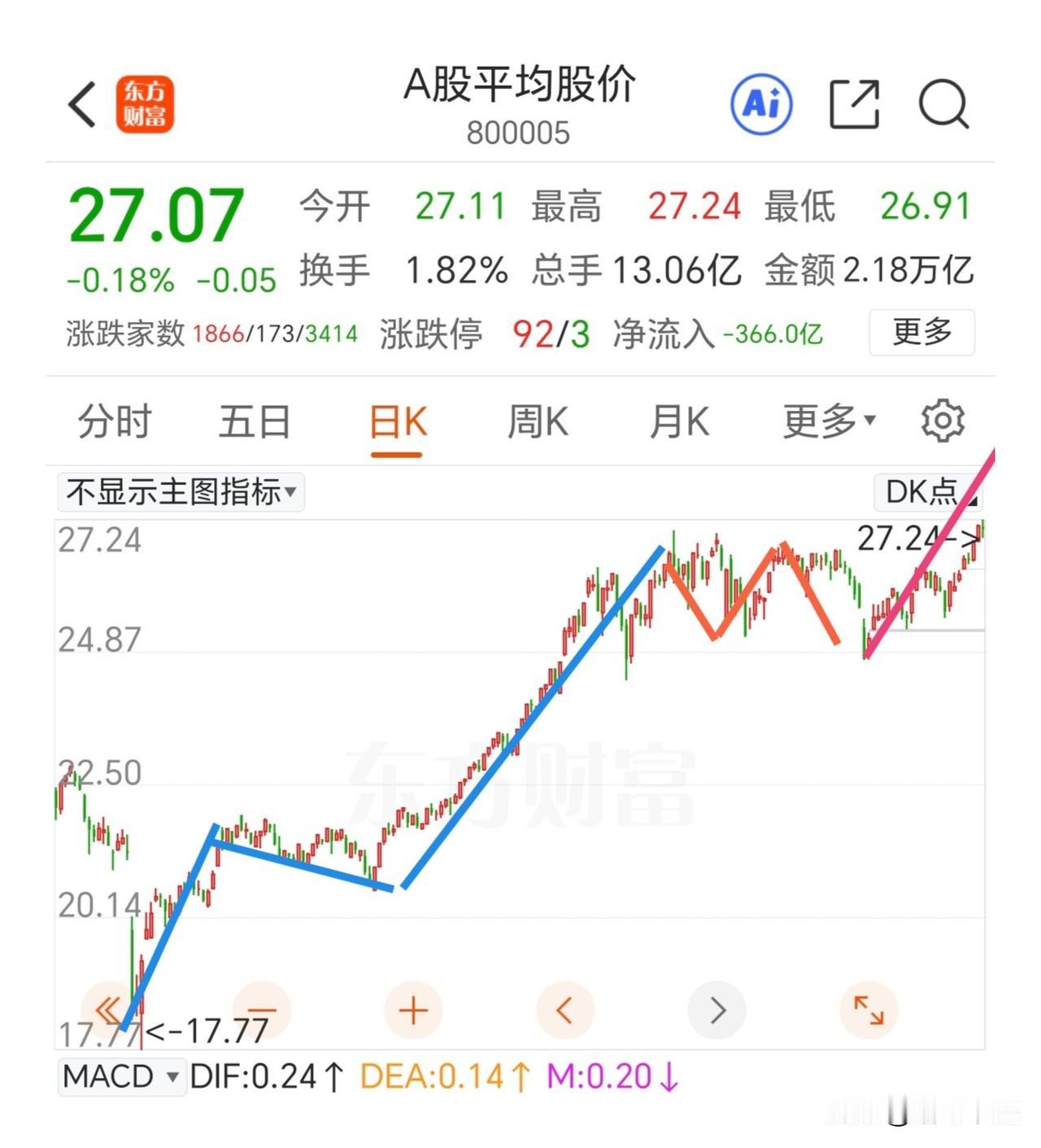Screen dimensions: 1041x1148
Task: Expand the 更多 chart period dropdown
Action: point(828,421)
